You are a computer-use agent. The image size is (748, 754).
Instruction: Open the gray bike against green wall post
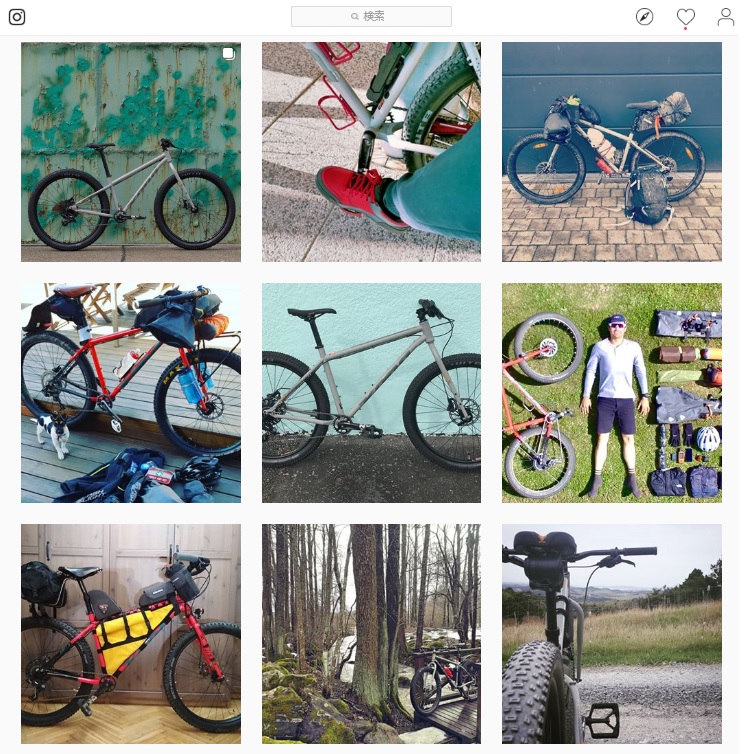pyautogui.click(x=131, y=152)
